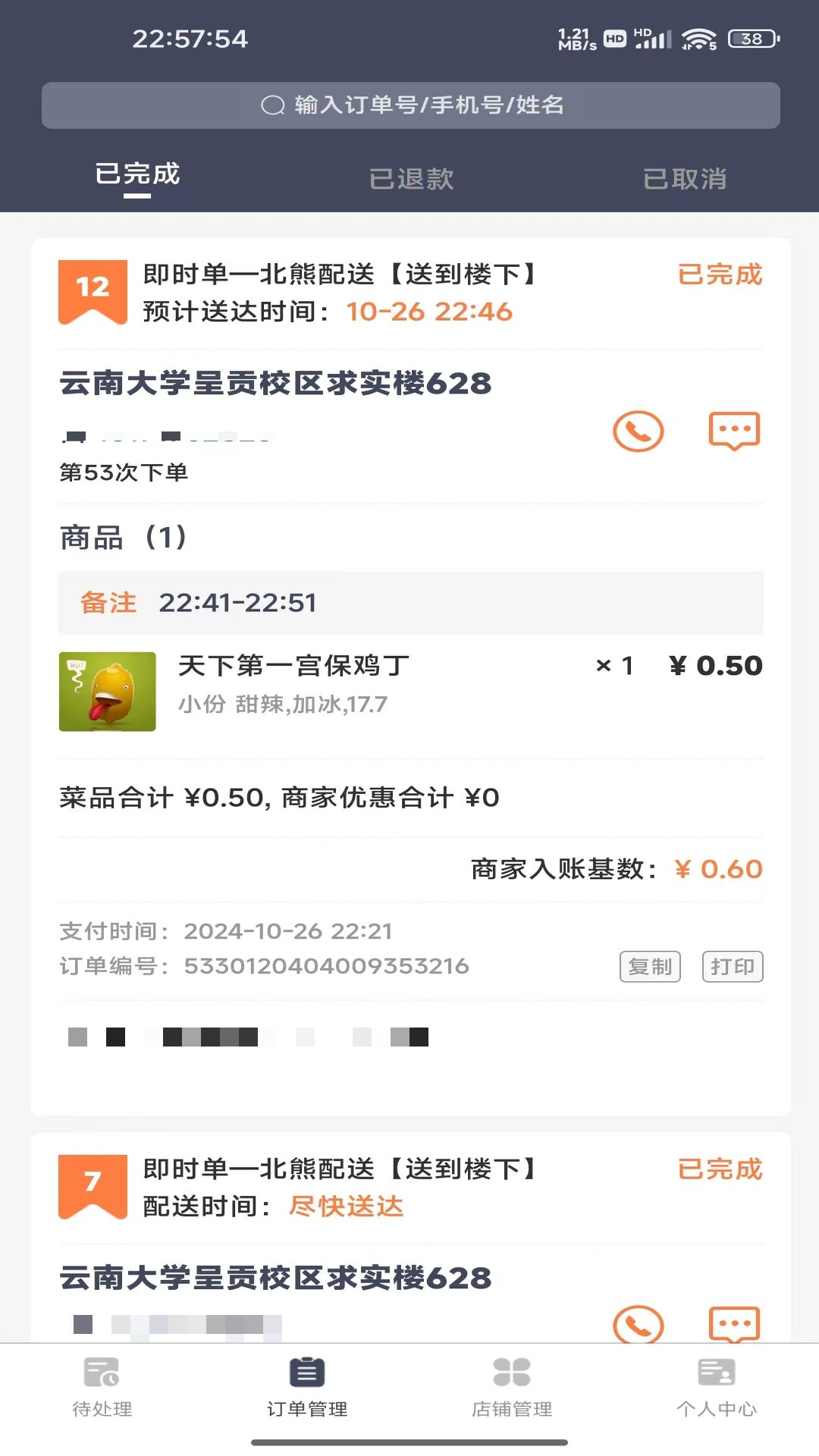
Task: Tap the delivery address 求实楼628
Action: pyautogui.click(x=275, y=384)
